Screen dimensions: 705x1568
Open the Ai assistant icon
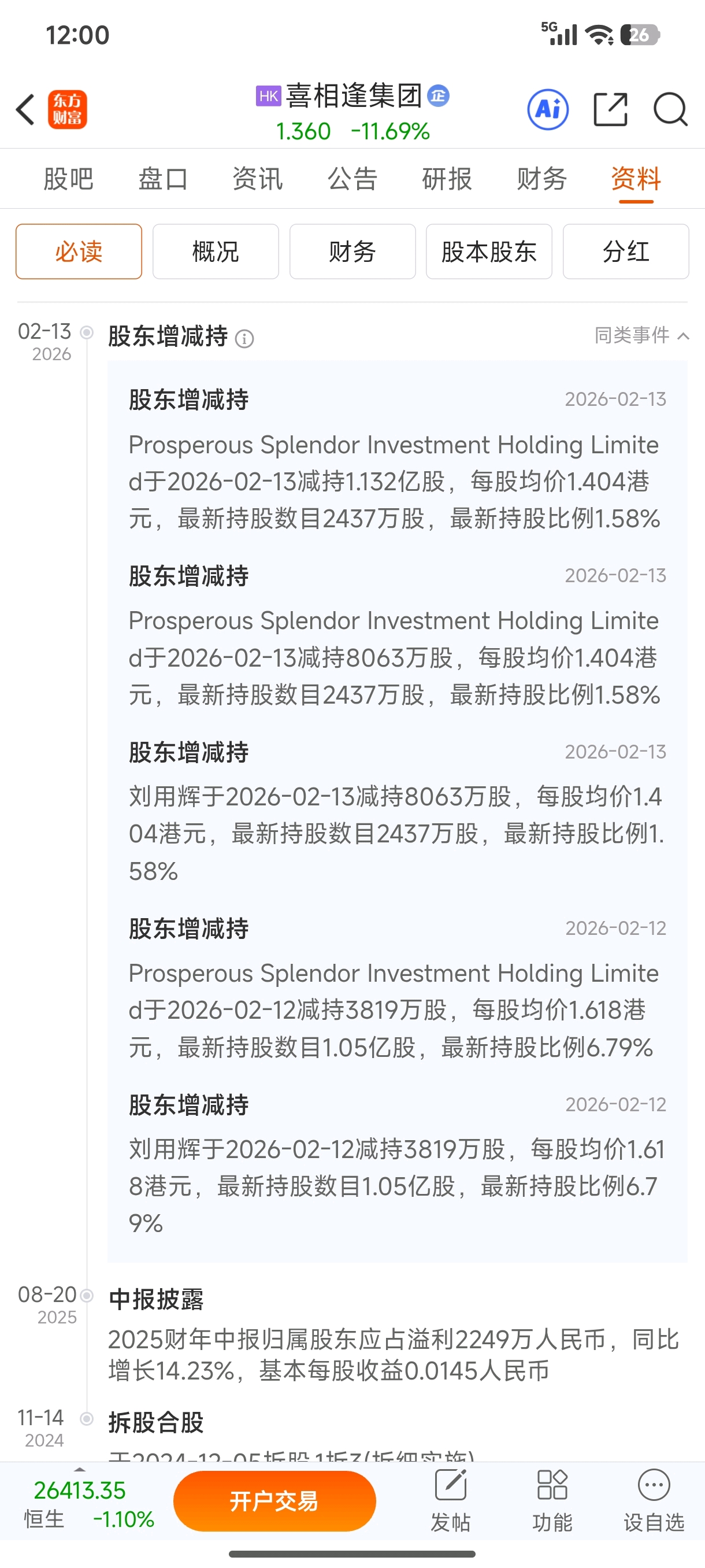(x=547, y=110)
